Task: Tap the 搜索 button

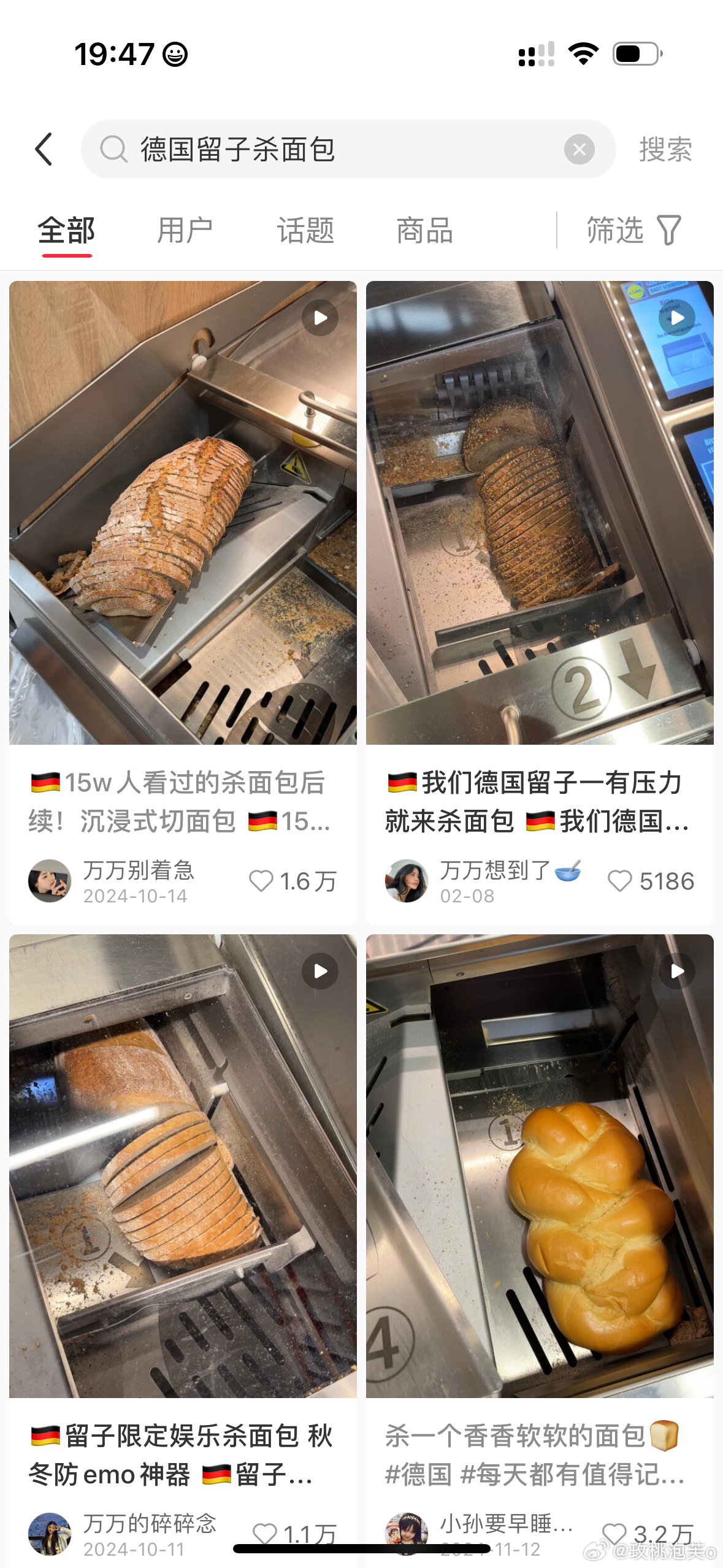Action: (x=665, y=149)
